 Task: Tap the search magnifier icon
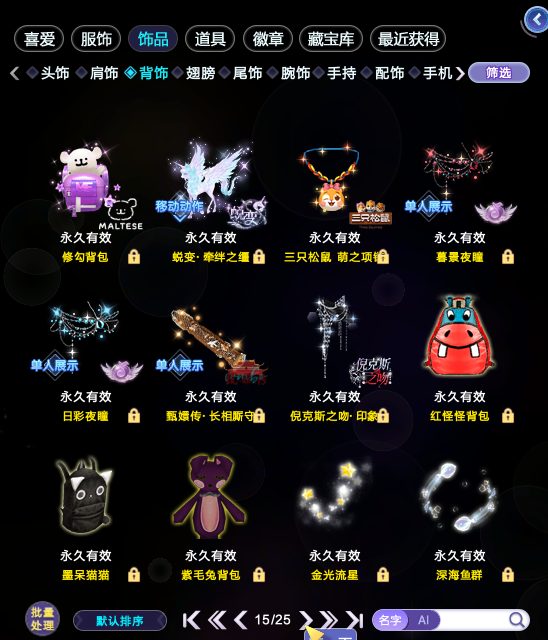tap(517, 620)
